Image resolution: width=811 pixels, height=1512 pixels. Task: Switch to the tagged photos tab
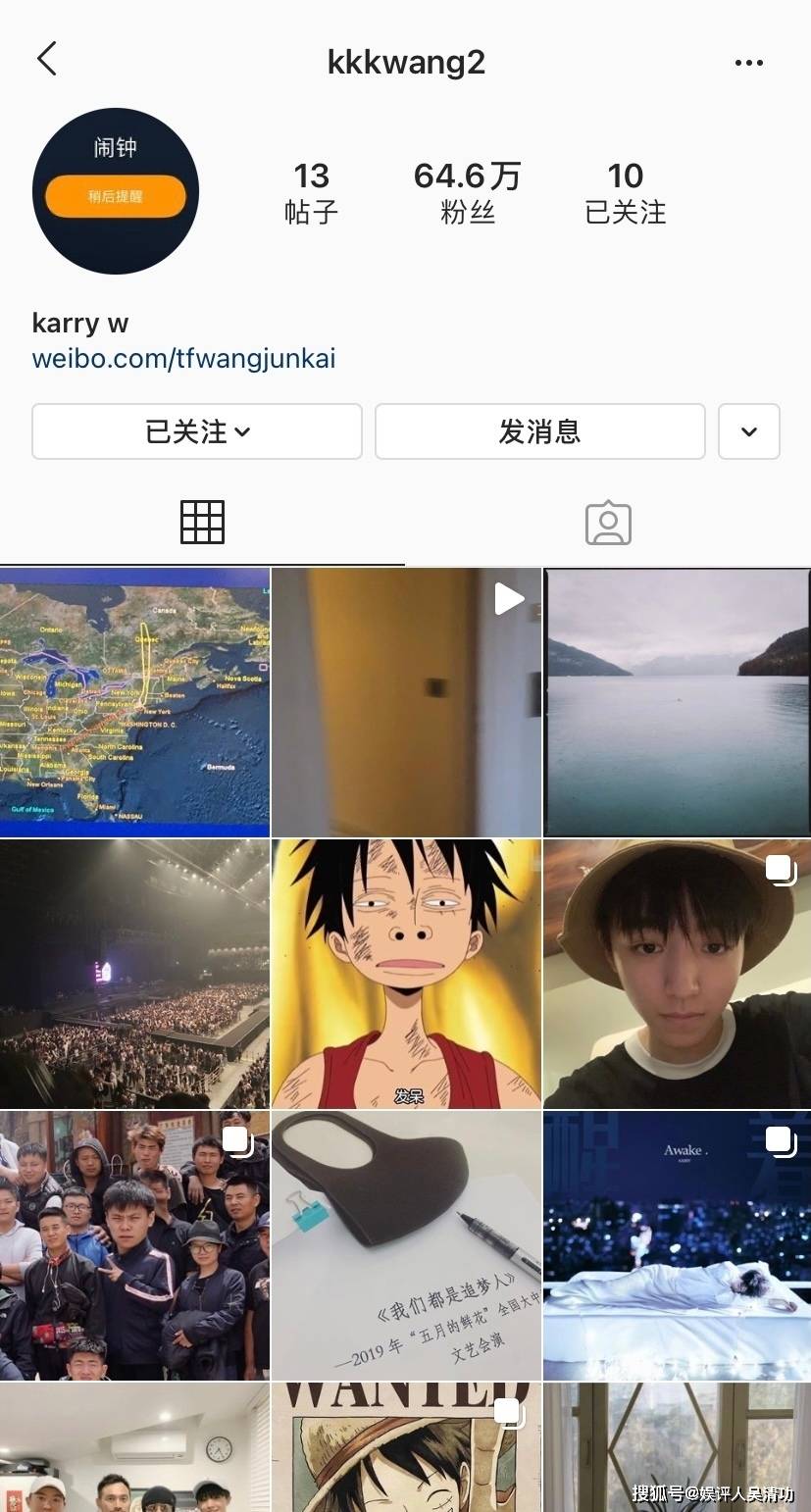(608, 523)
